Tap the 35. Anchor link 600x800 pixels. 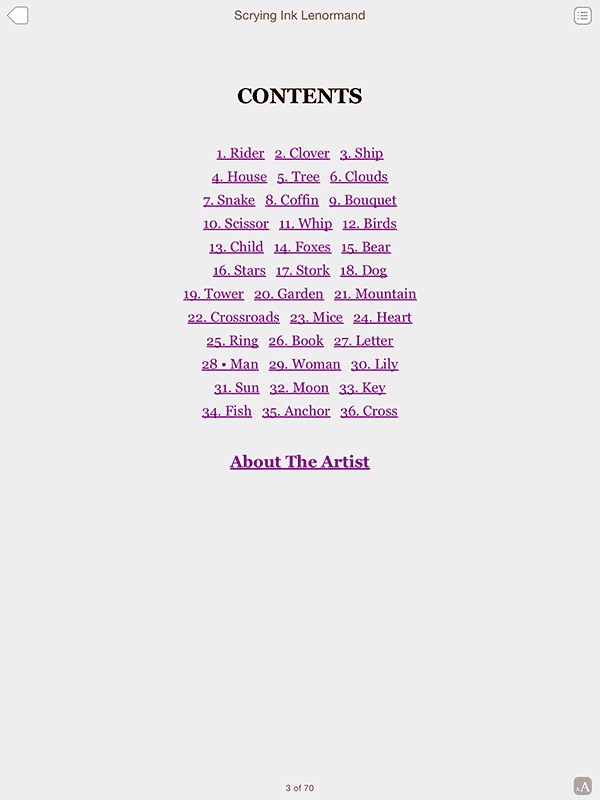(x=296, y=411)
